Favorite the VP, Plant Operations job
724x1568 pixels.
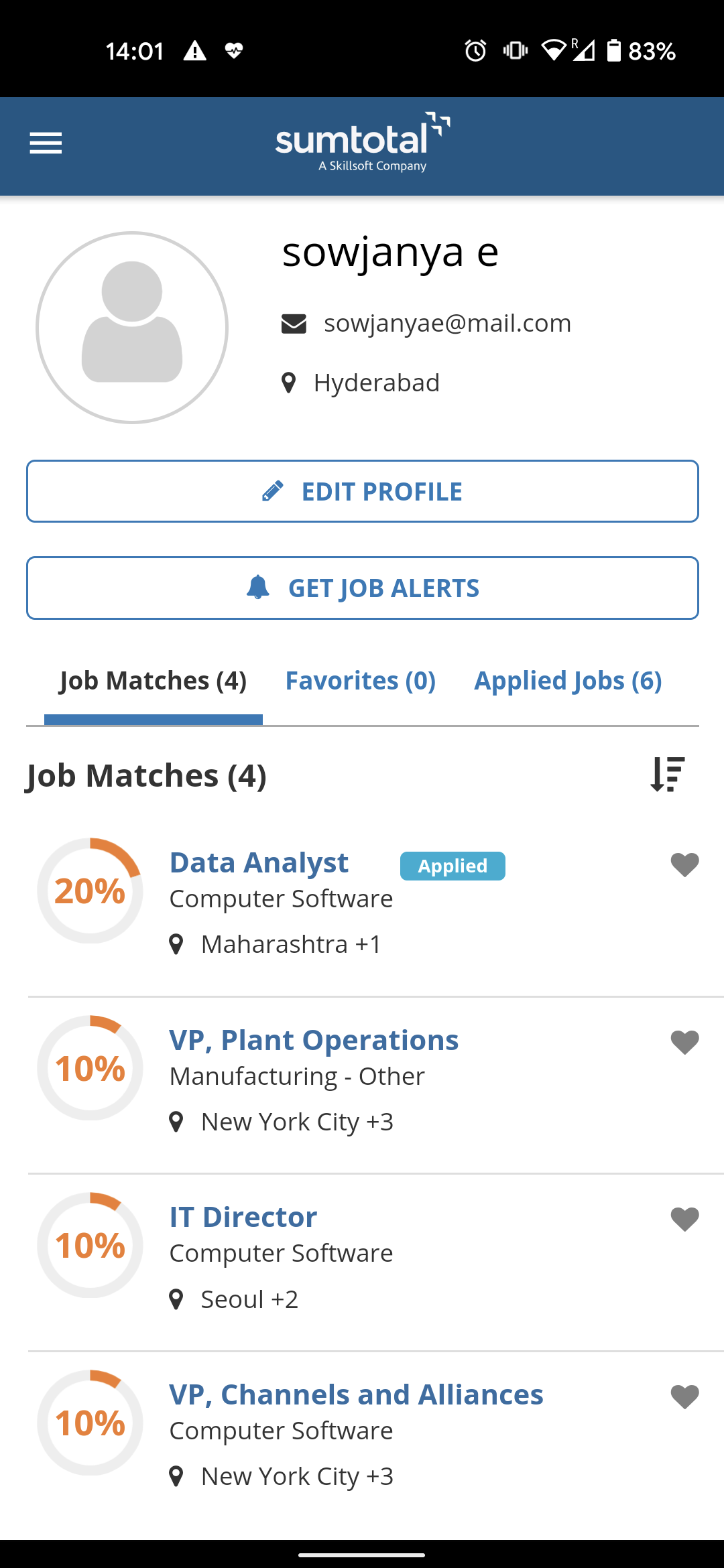click(684, 1043)
